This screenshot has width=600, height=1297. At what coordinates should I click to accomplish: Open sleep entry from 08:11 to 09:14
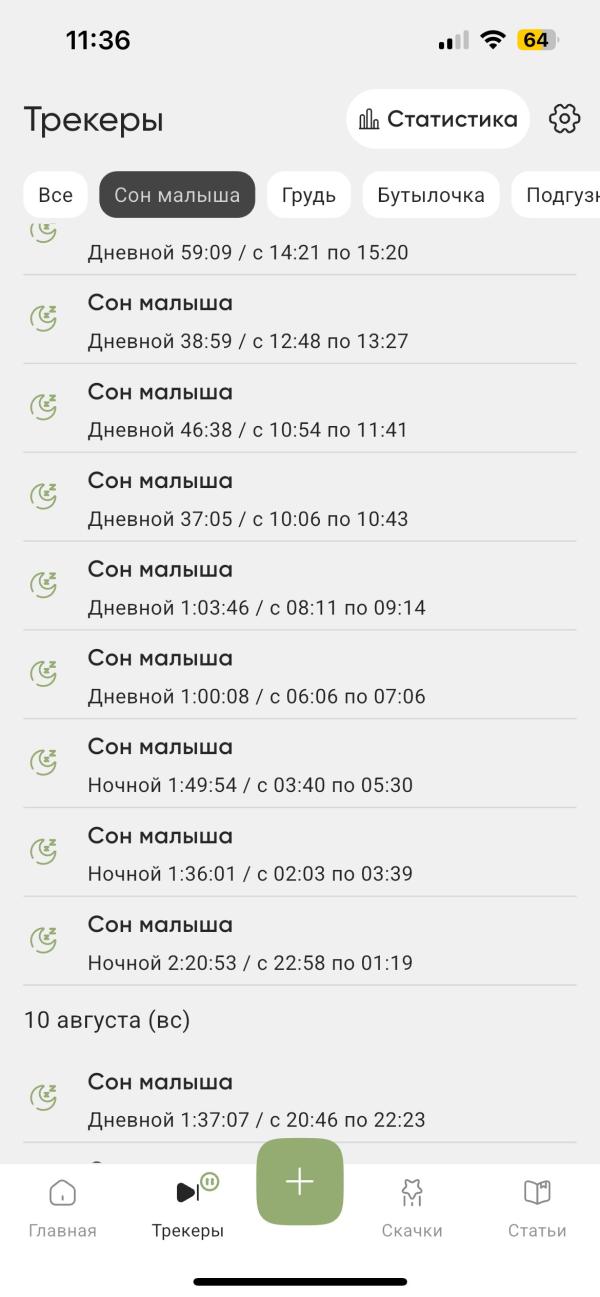tap(300, 587)
